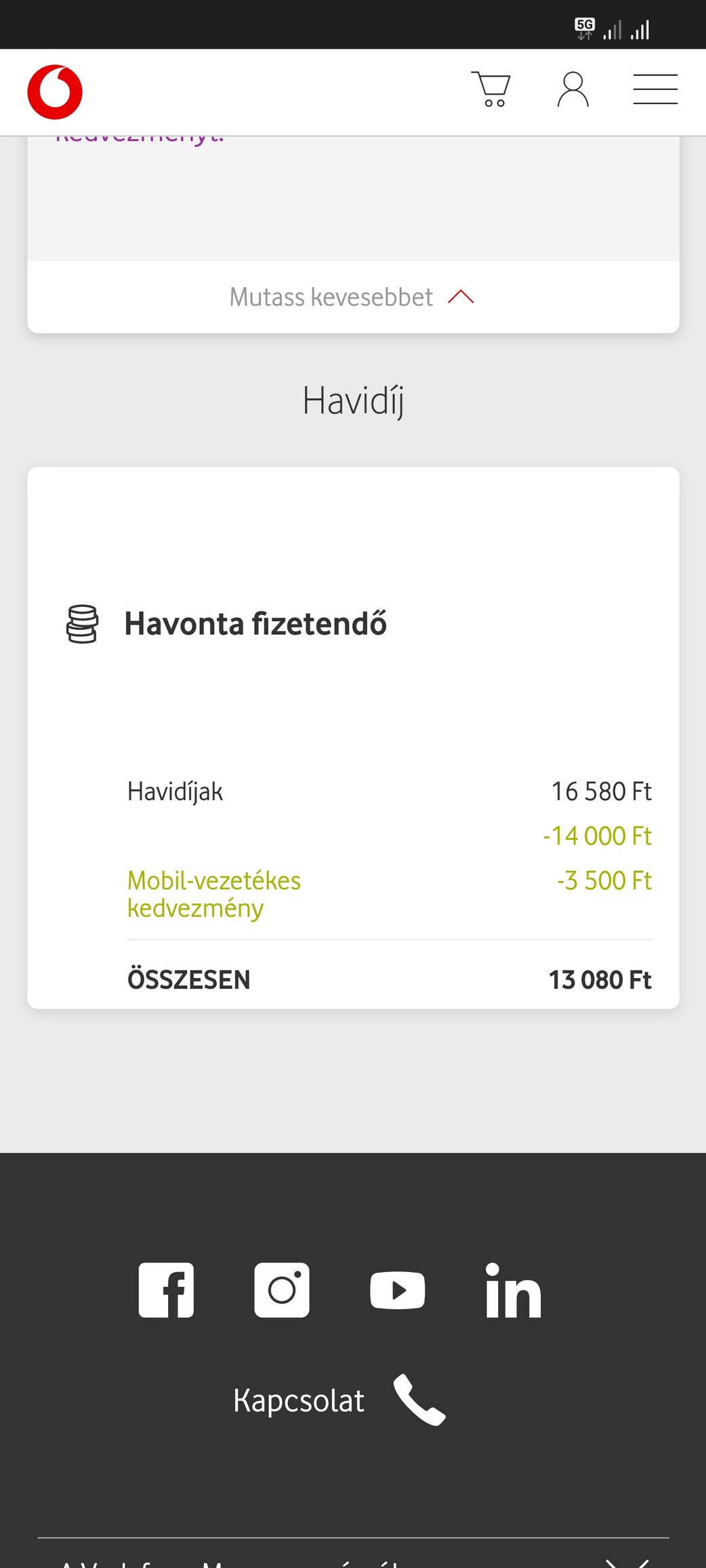
Task: Open Vodafone's YouTube channel
Action: coord(398,1290)
